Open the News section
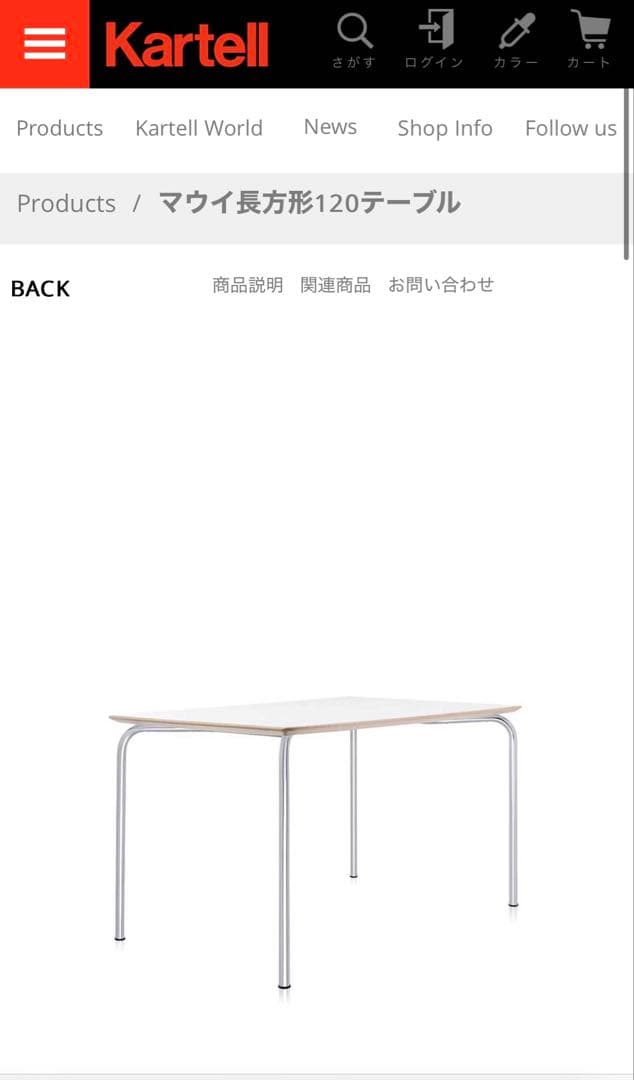634x1080 pixels. [330, 127]
